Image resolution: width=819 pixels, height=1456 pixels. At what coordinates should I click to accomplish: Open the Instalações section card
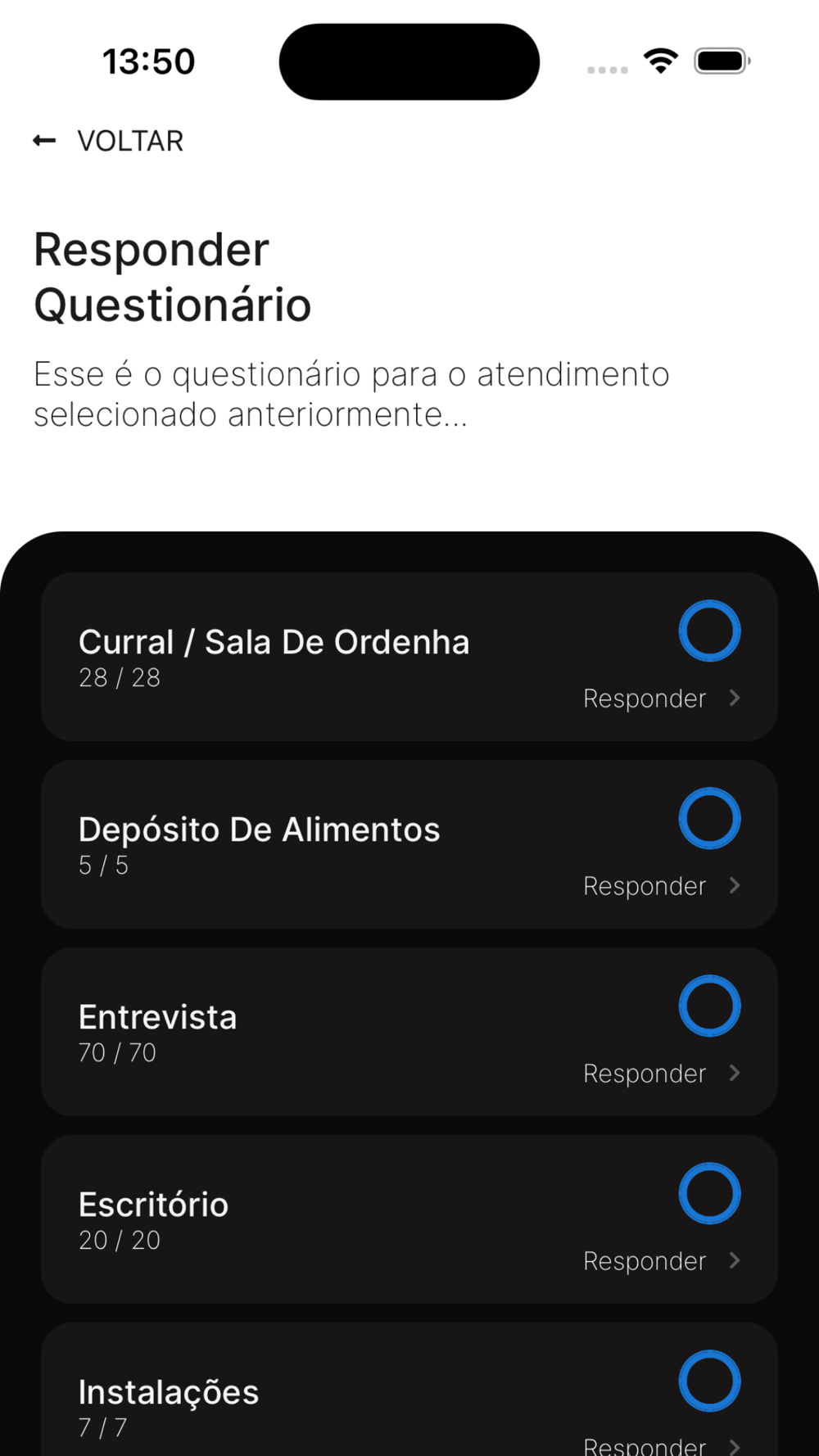409,1390
